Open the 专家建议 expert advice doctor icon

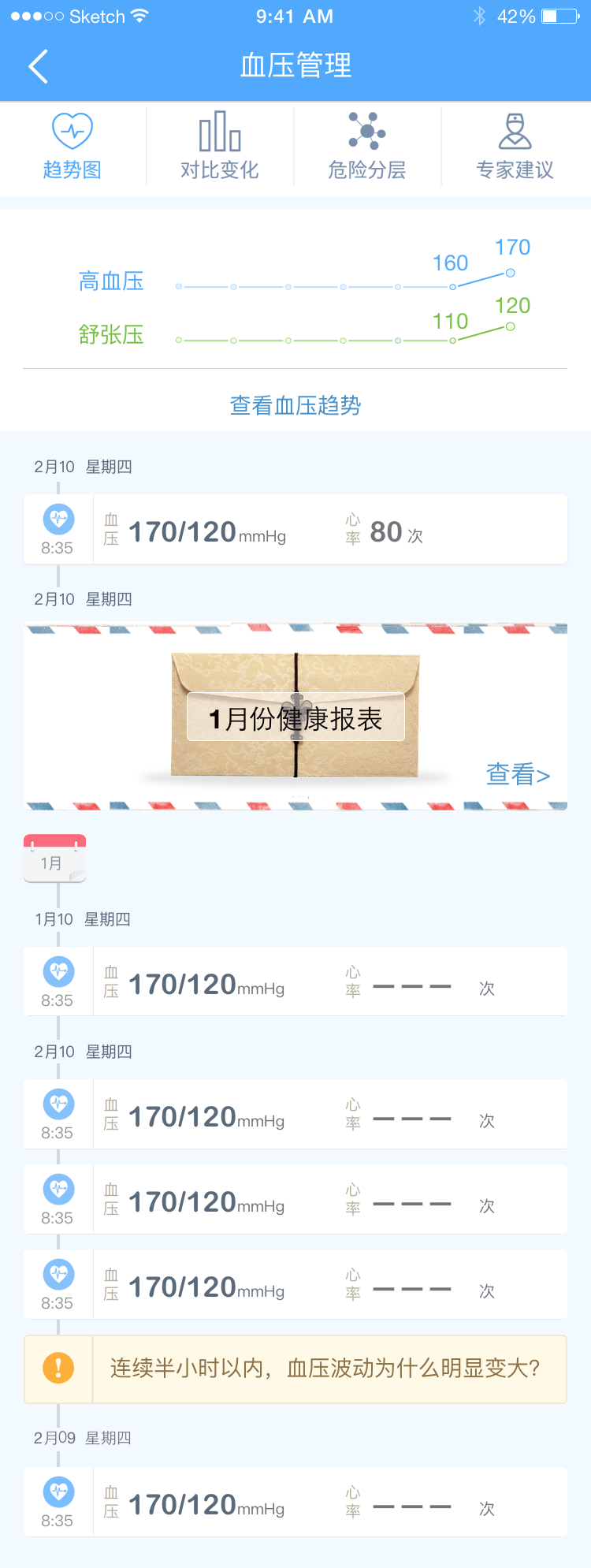tap(514, 132)
